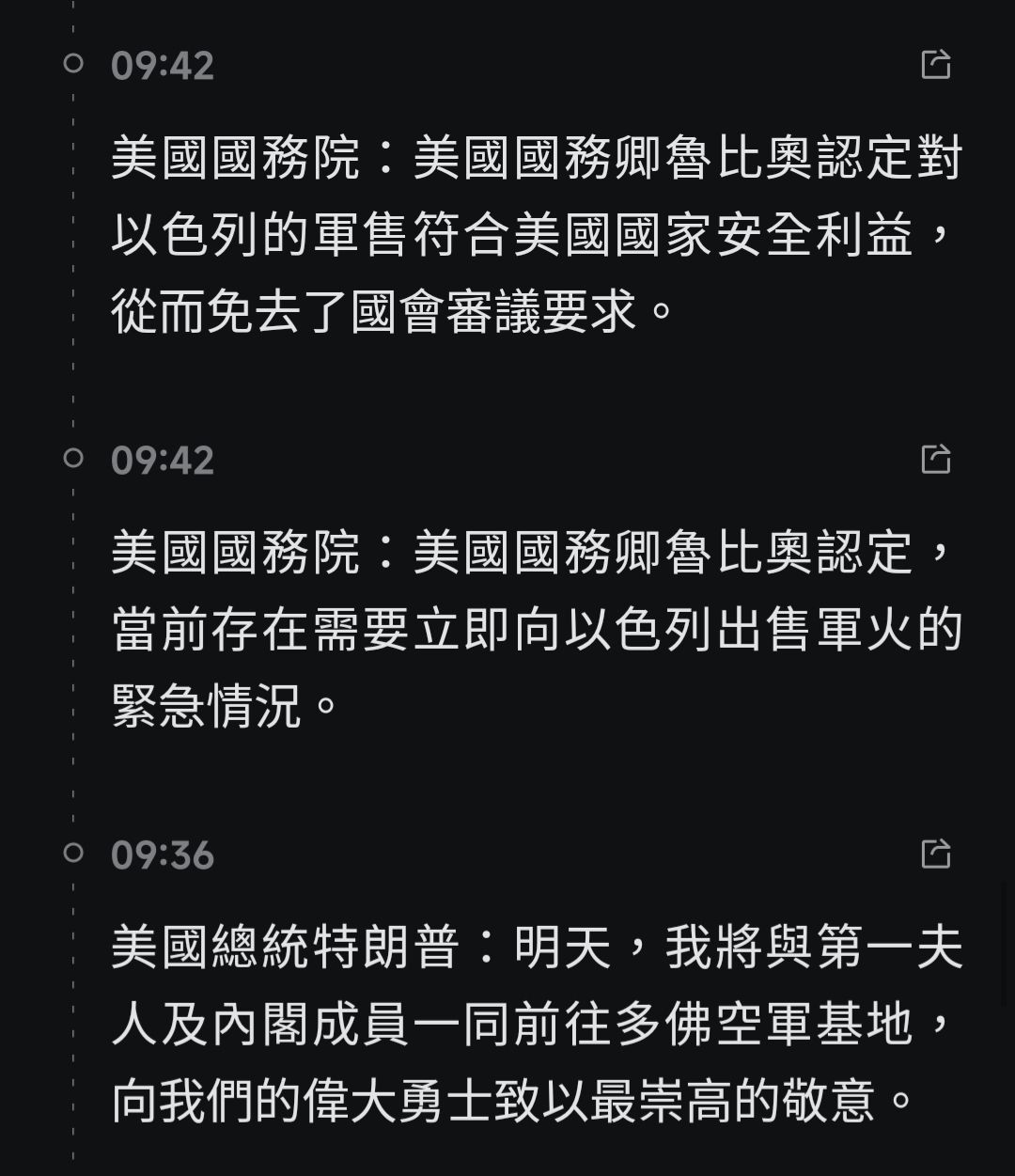The height and width of the screenshot is (1176, 1015).
Task: Share the 09:42 flash about 出售軍火的緊急情況
Action: point(935,460)
